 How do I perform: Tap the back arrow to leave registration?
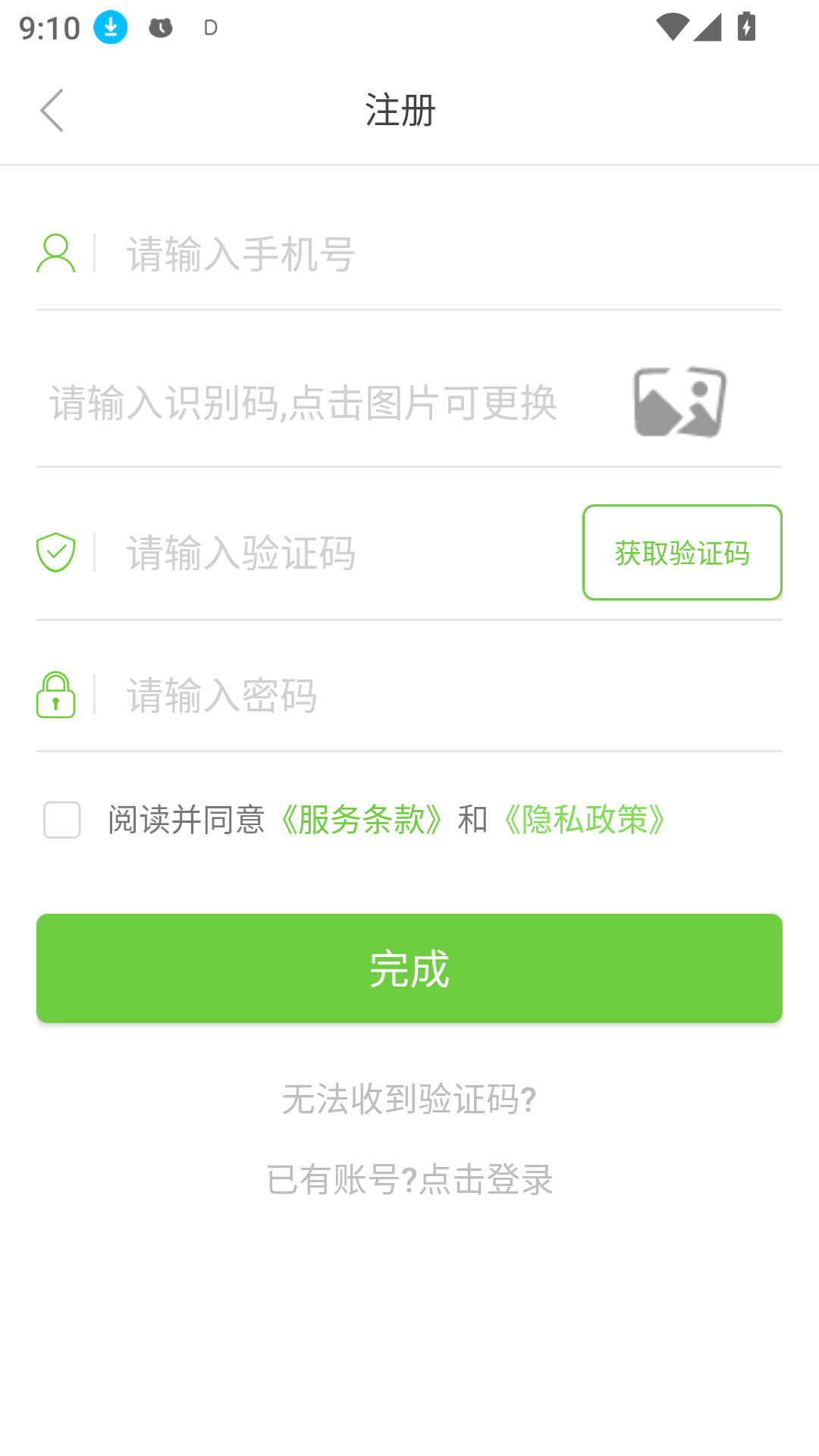tap(52, 109)
